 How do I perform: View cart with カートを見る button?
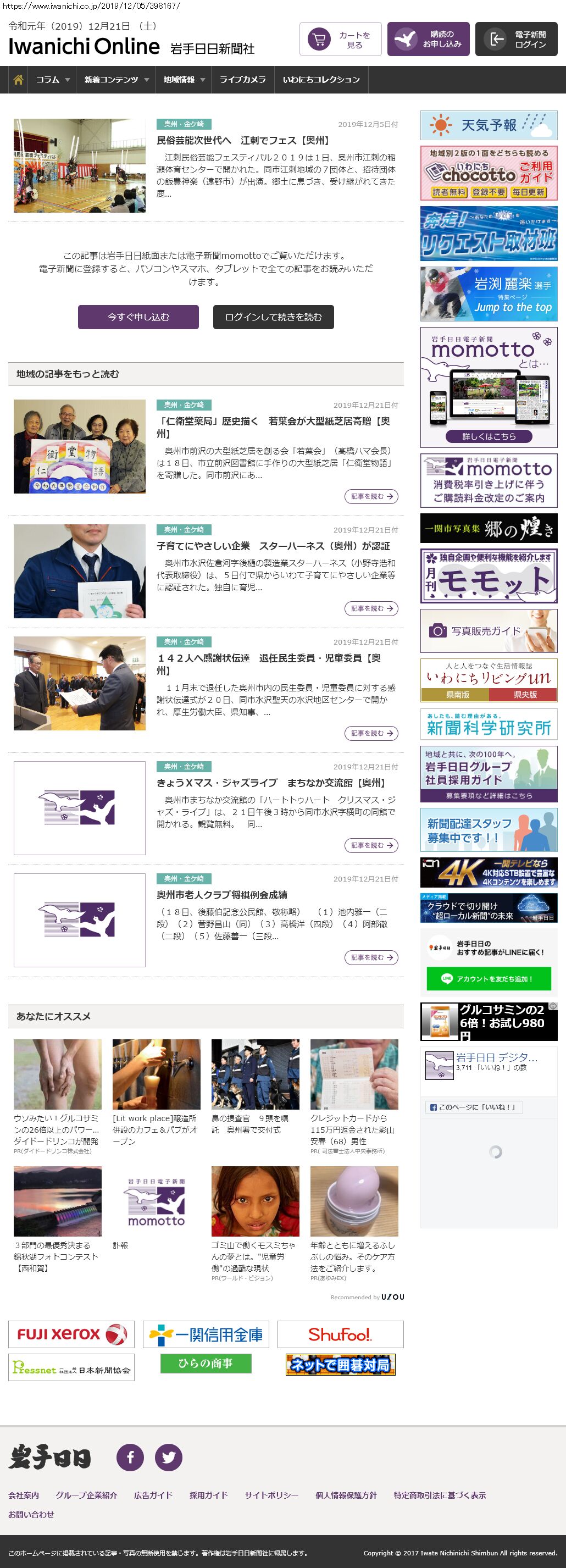[340, 40]
